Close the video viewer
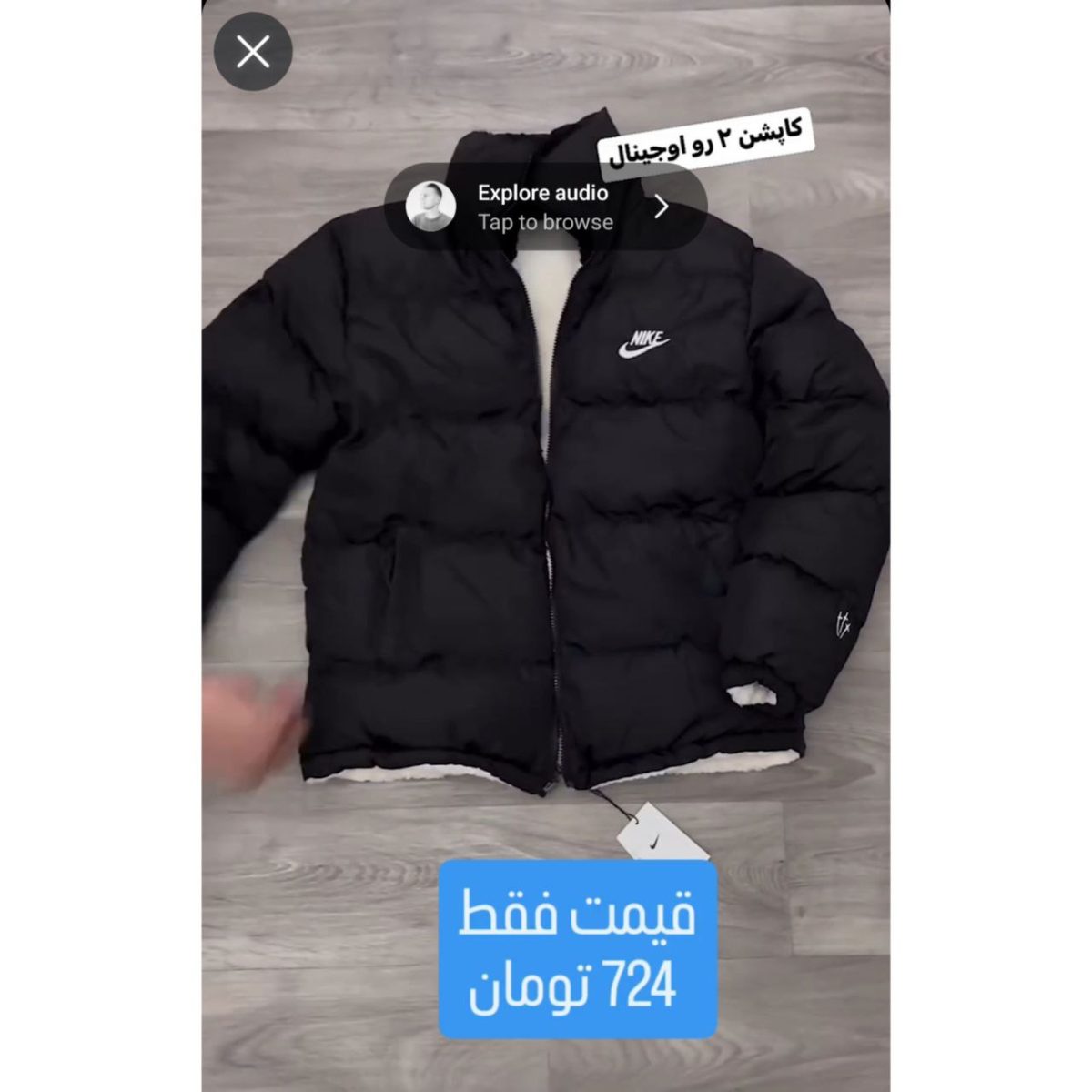1092x1092 pixels. click(253, 53)
